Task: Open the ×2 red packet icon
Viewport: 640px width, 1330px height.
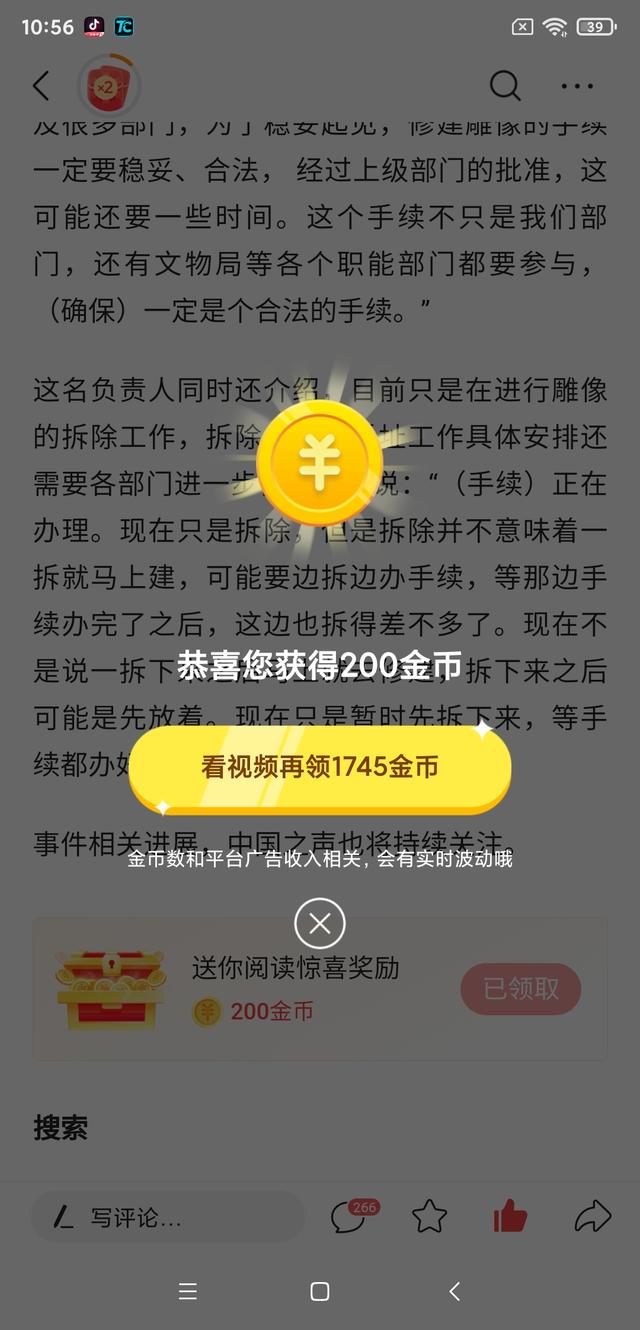Action: pos(108,86)
